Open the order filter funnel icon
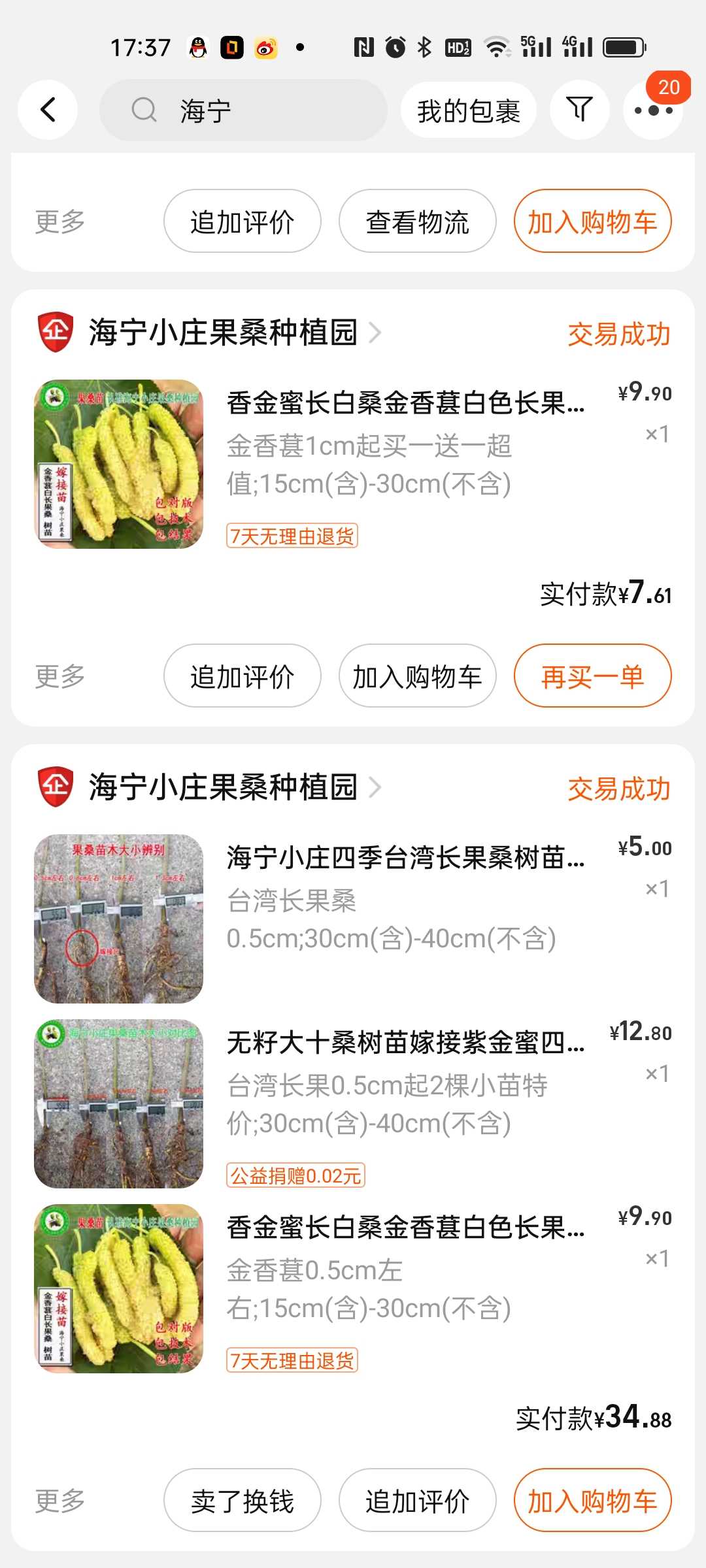 pos(579,110)
